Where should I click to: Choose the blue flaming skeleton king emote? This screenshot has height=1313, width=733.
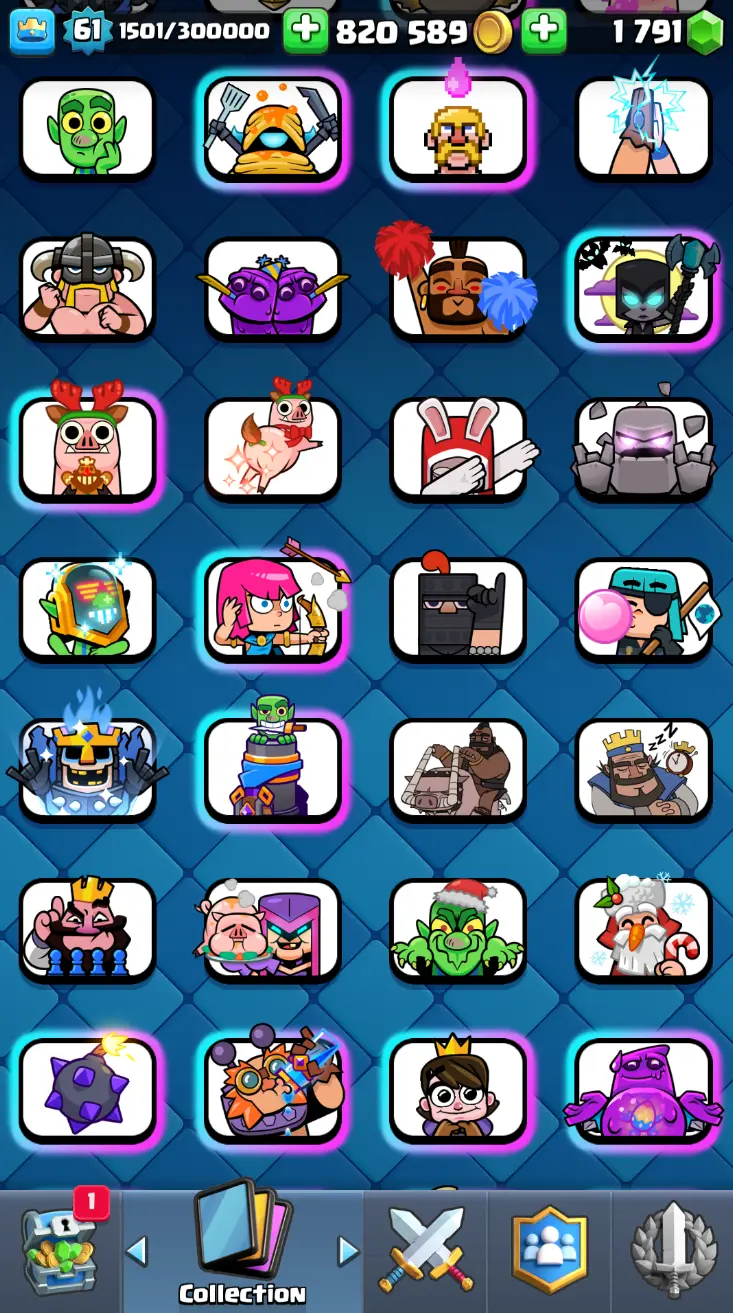pos(87,768)
